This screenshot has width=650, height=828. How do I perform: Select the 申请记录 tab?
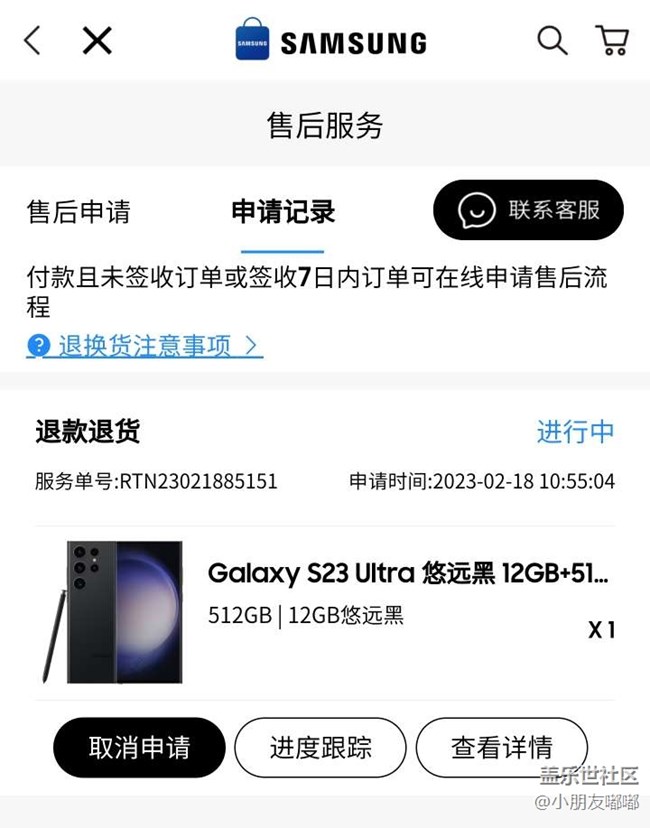pyautogui.click(x=283, y=212)
